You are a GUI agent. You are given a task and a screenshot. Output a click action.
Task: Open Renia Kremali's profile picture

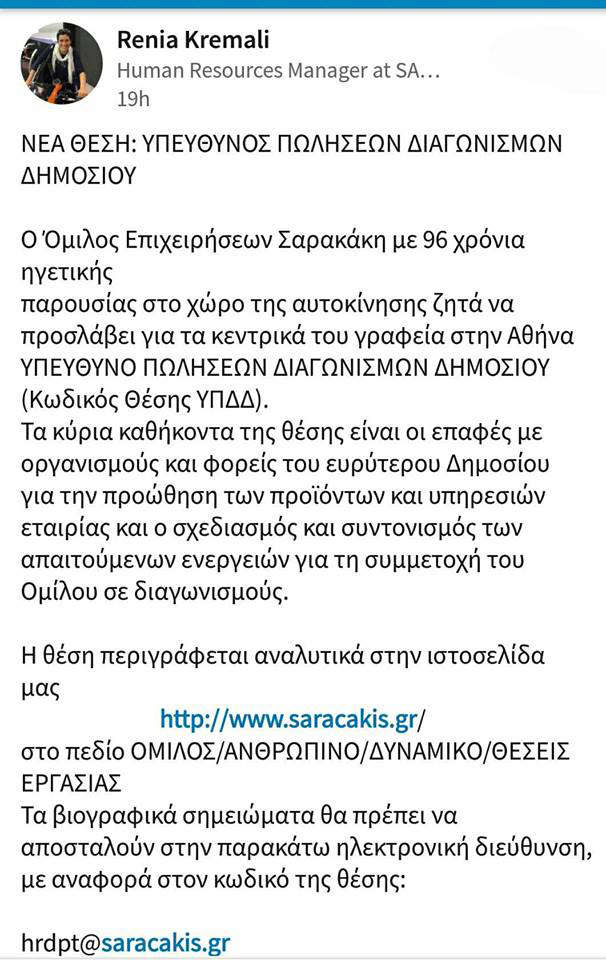[62, 64]
